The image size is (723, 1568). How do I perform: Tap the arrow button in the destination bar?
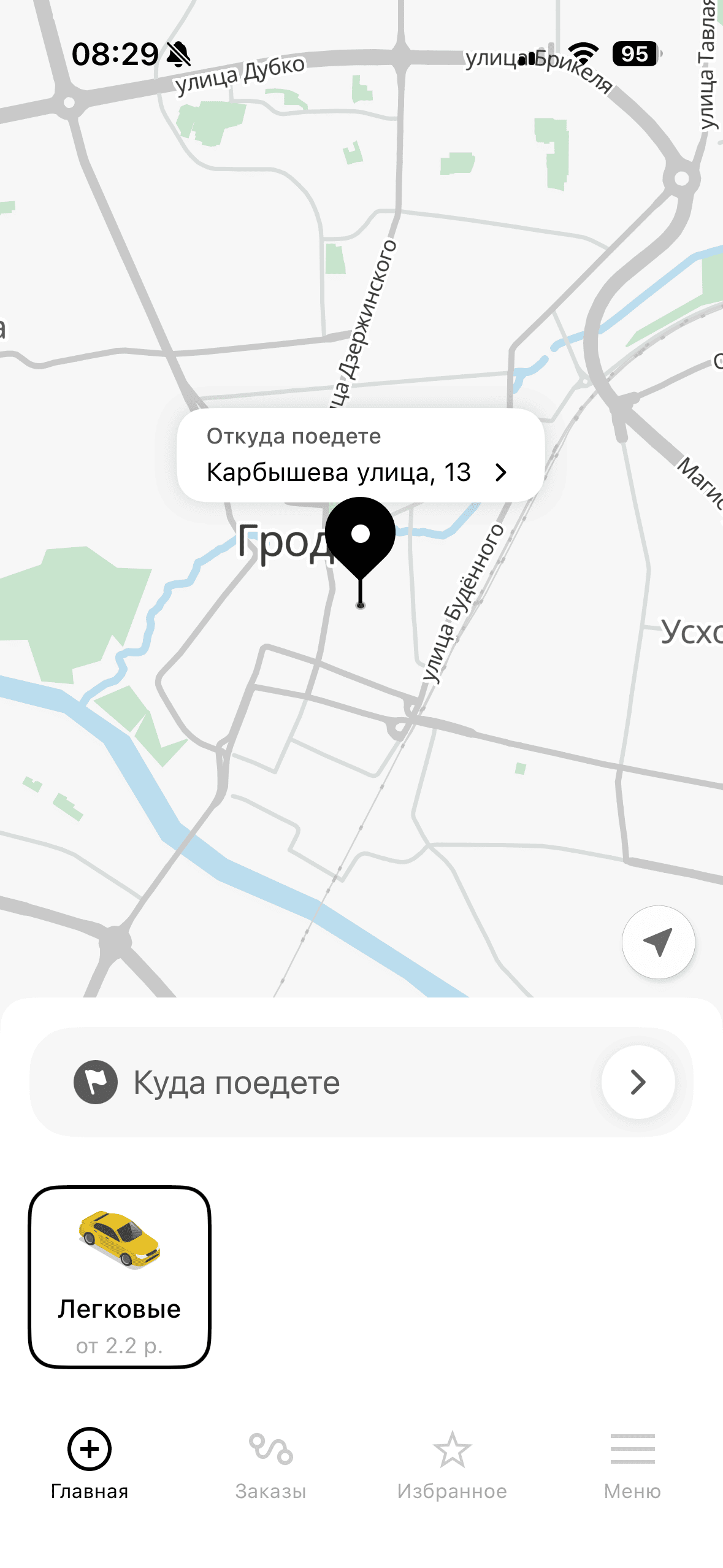638,1082
